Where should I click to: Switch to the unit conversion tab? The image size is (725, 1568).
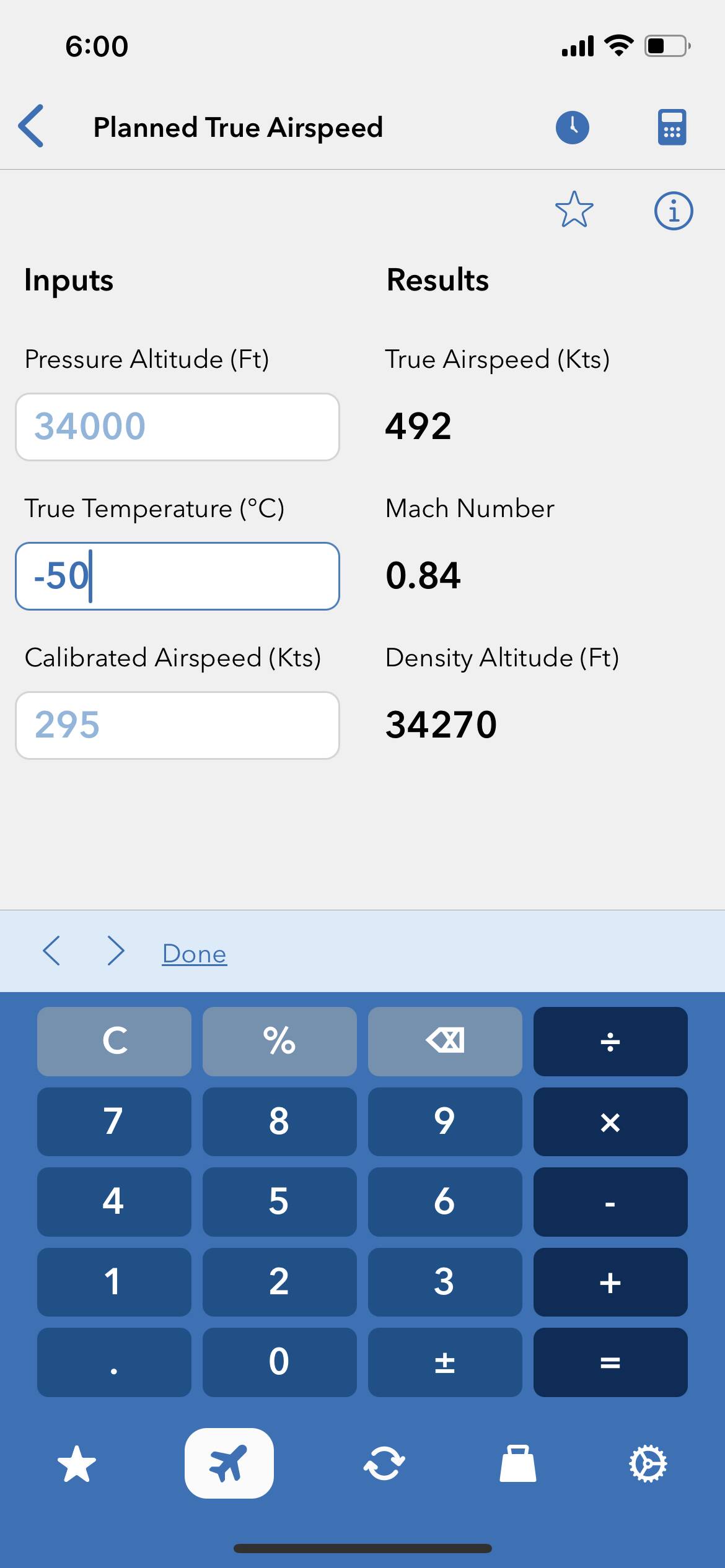click(384, 1464)
